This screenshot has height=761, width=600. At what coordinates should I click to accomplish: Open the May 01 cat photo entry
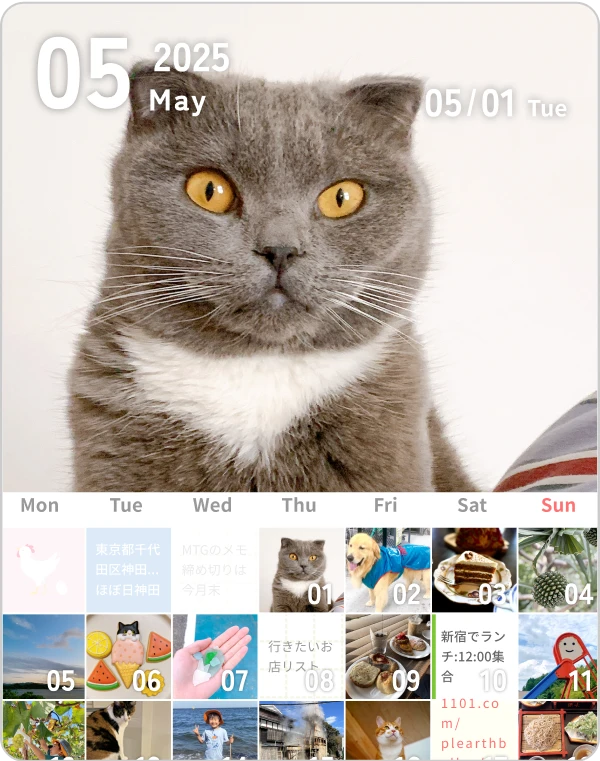[x=301, y=569]
